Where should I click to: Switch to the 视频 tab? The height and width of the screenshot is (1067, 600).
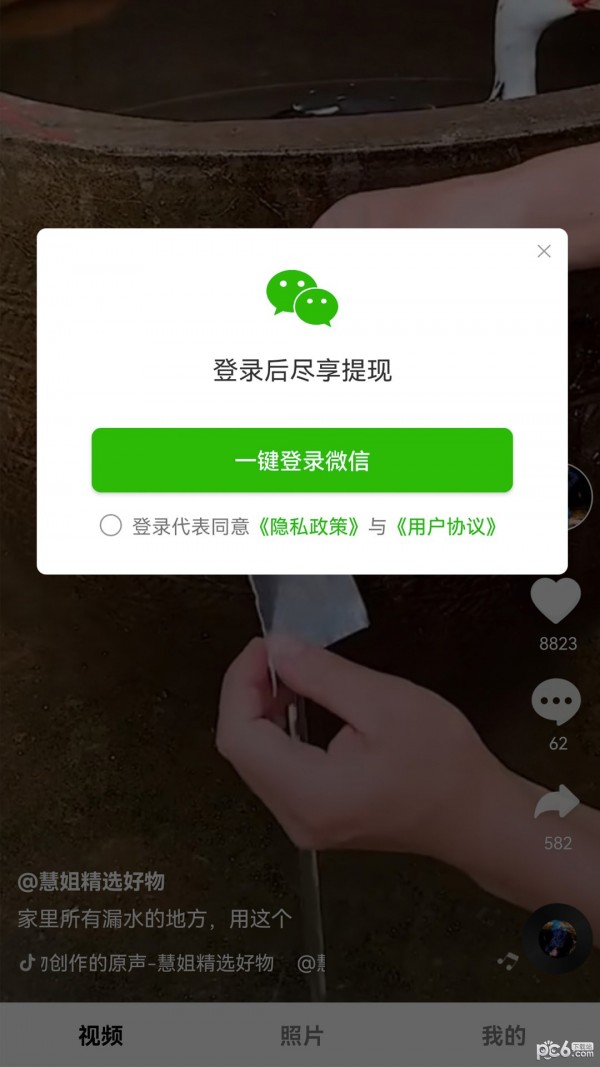(100, 1036)
